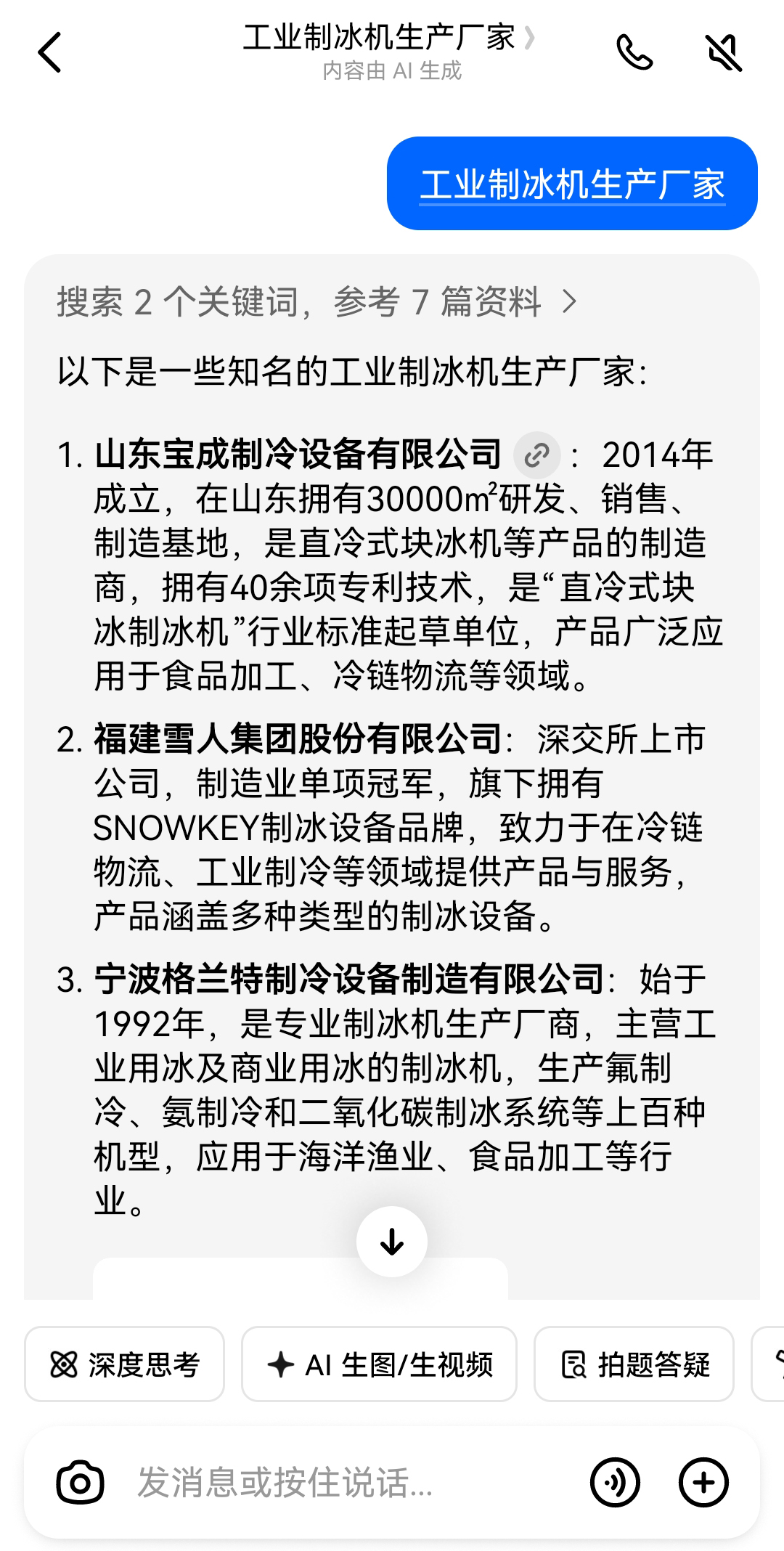Toggle the muted speaker icon
Screen dimensions: 784x1551
tap(724, 52)
